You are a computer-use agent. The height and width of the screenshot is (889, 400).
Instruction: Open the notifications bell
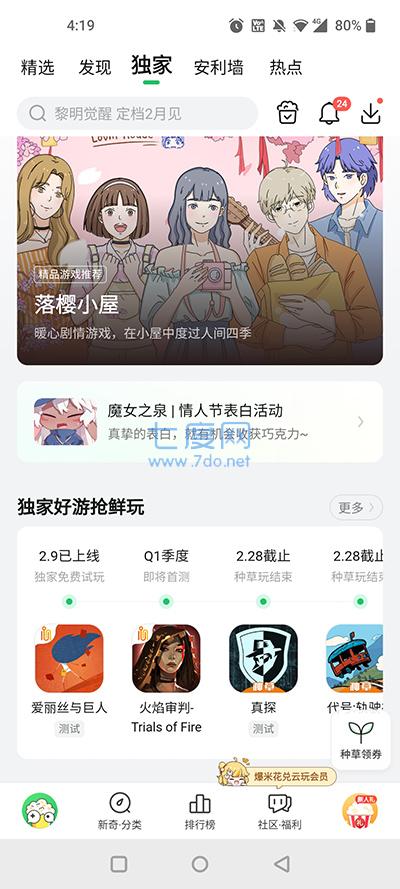point(330,113)
